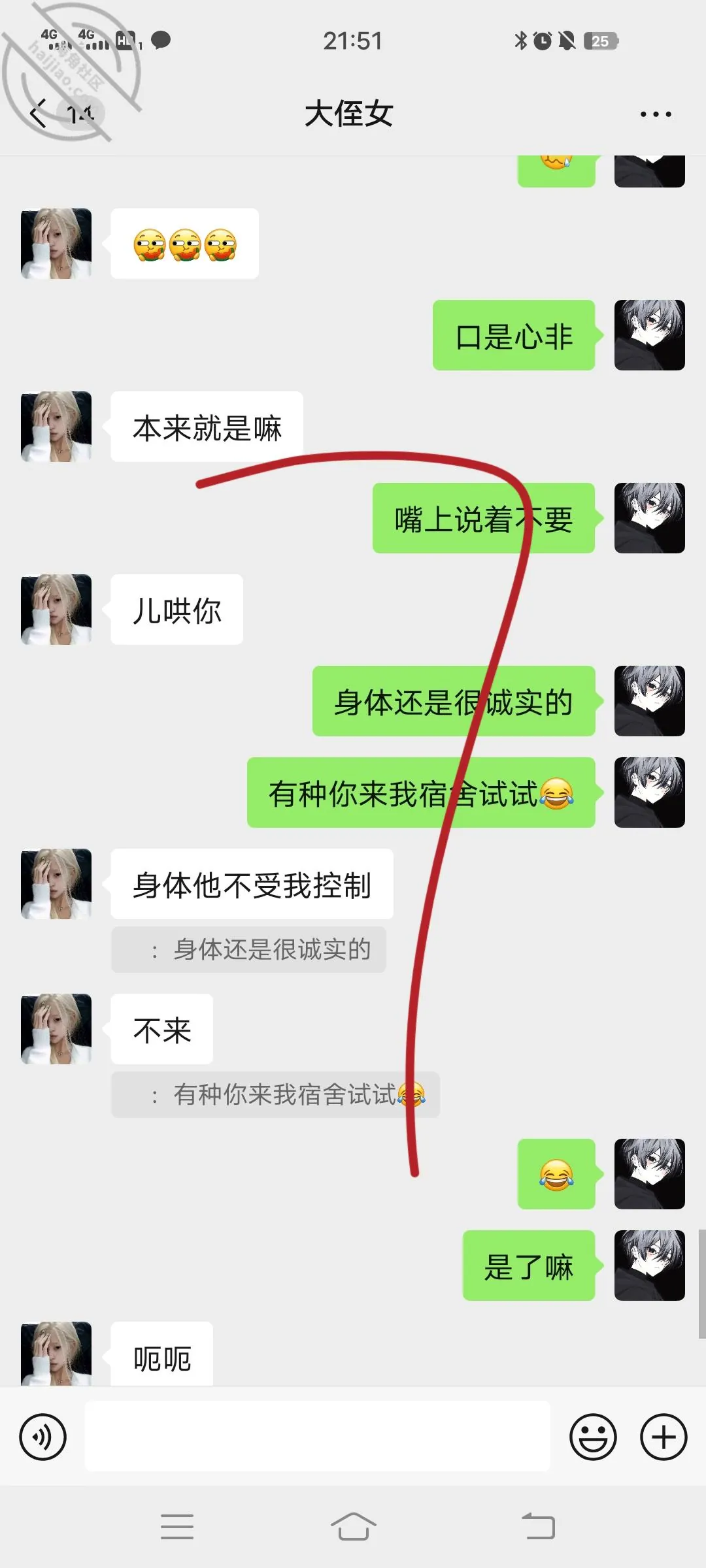Tap the message text field
The width and height of the screenshot is (706, 1568).
click(x=317, y=1436)
